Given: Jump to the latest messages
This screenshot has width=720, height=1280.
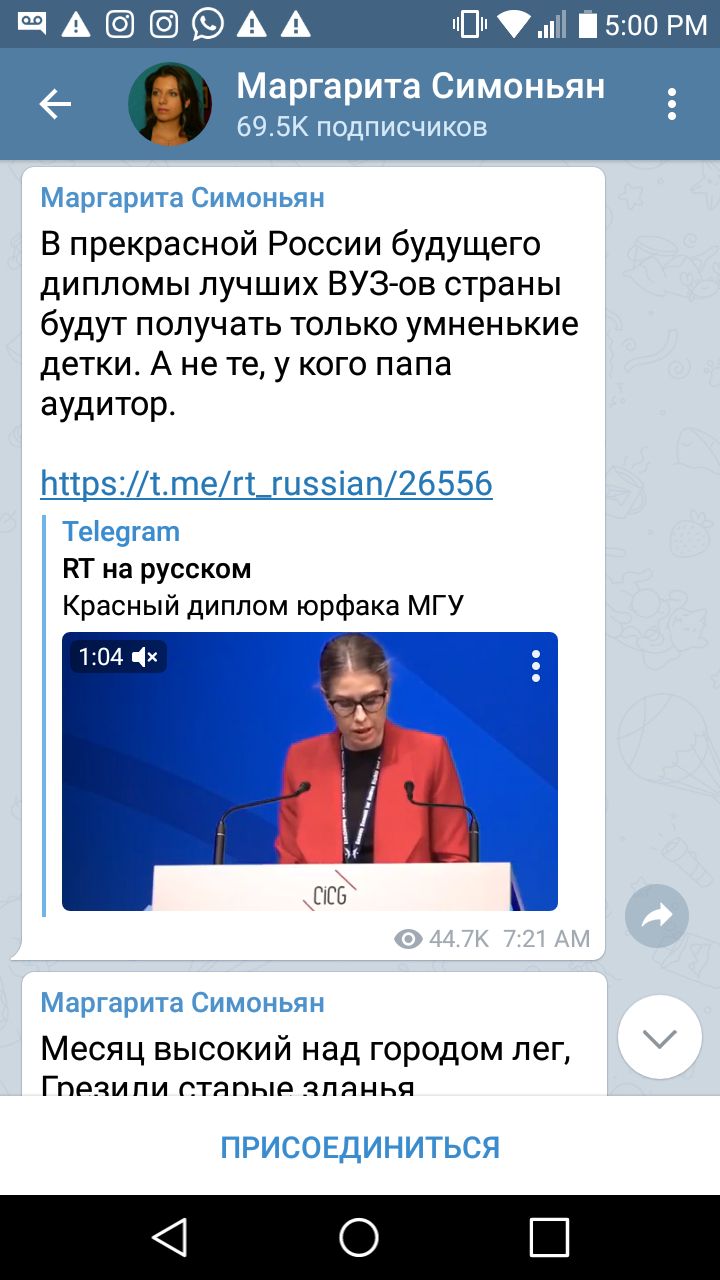Looking at the screenshot, I should (x=659, y=1037).
